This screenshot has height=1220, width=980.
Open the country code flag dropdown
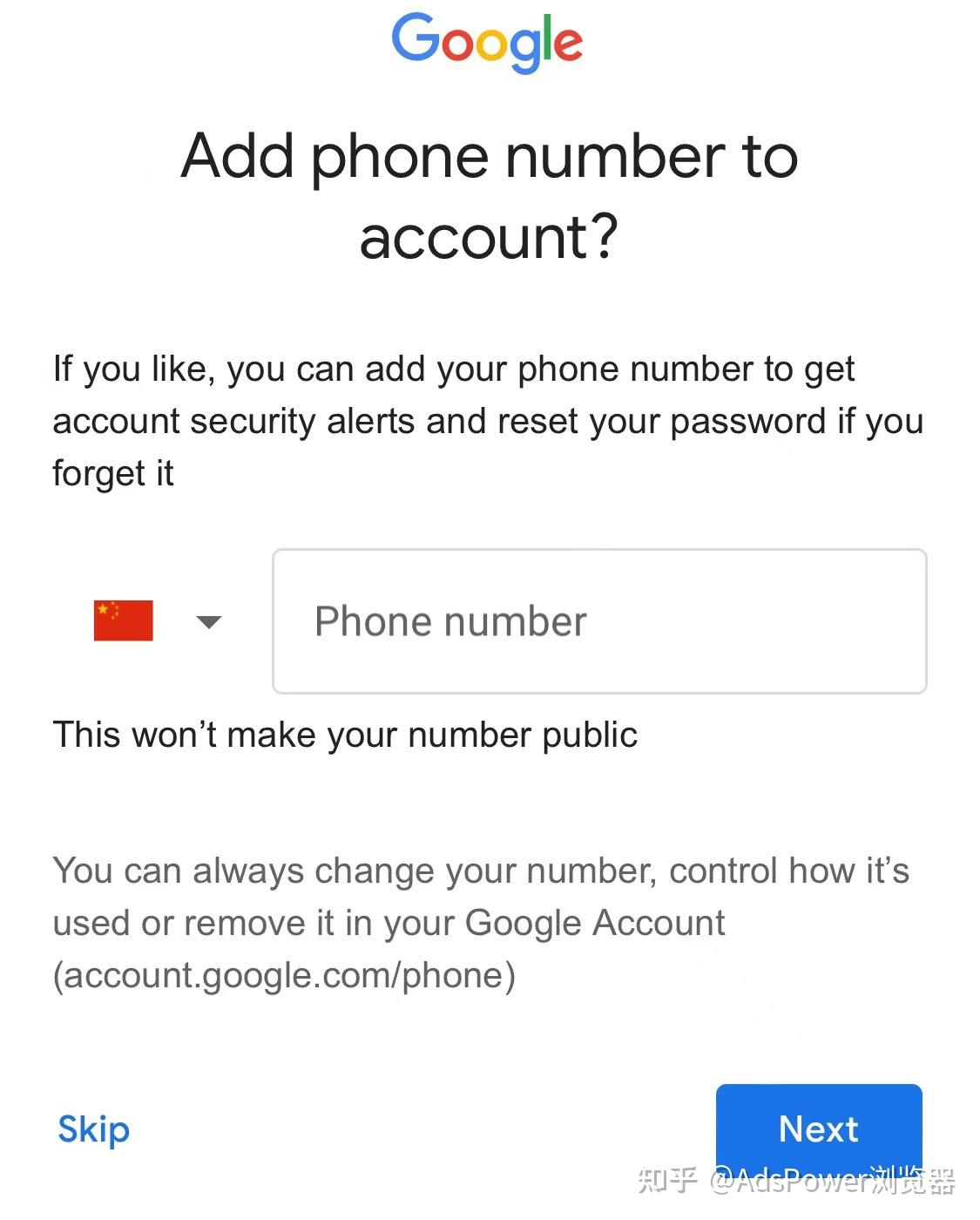point(158,621)
